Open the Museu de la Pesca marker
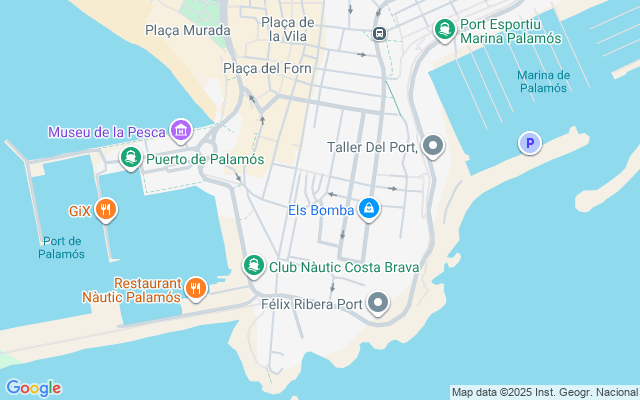Viewport: 640px width, 400px height. [181, 131]
